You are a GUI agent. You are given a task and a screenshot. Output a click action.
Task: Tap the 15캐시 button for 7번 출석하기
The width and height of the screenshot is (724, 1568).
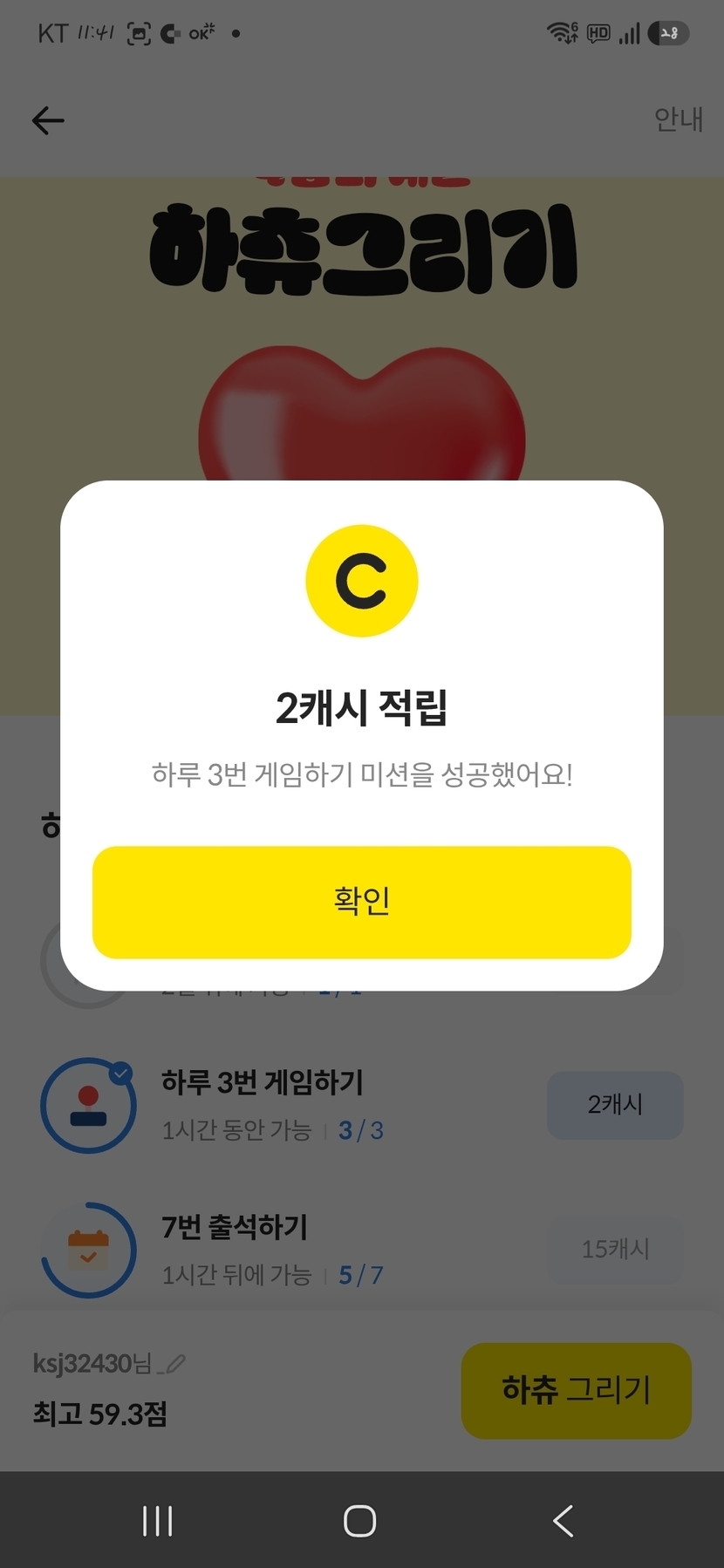tap(615, 1250)
